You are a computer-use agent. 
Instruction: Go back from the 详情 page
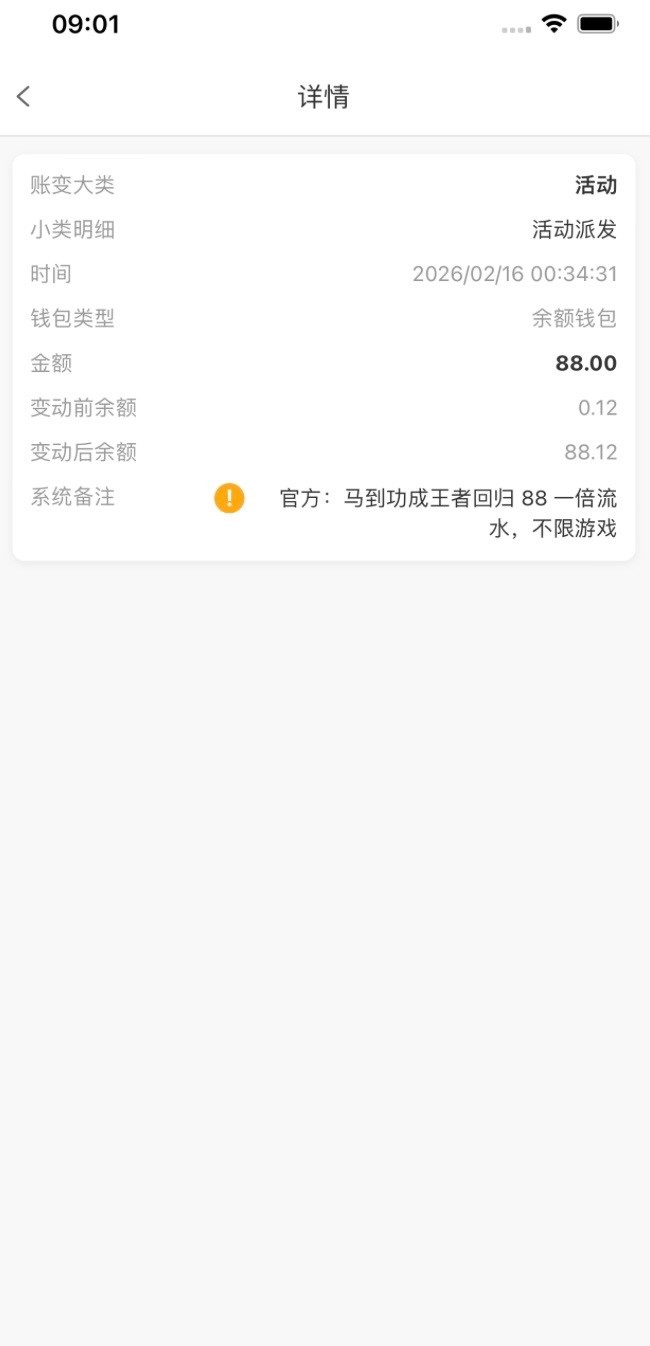pyautogui.click(x=24, y=96)
